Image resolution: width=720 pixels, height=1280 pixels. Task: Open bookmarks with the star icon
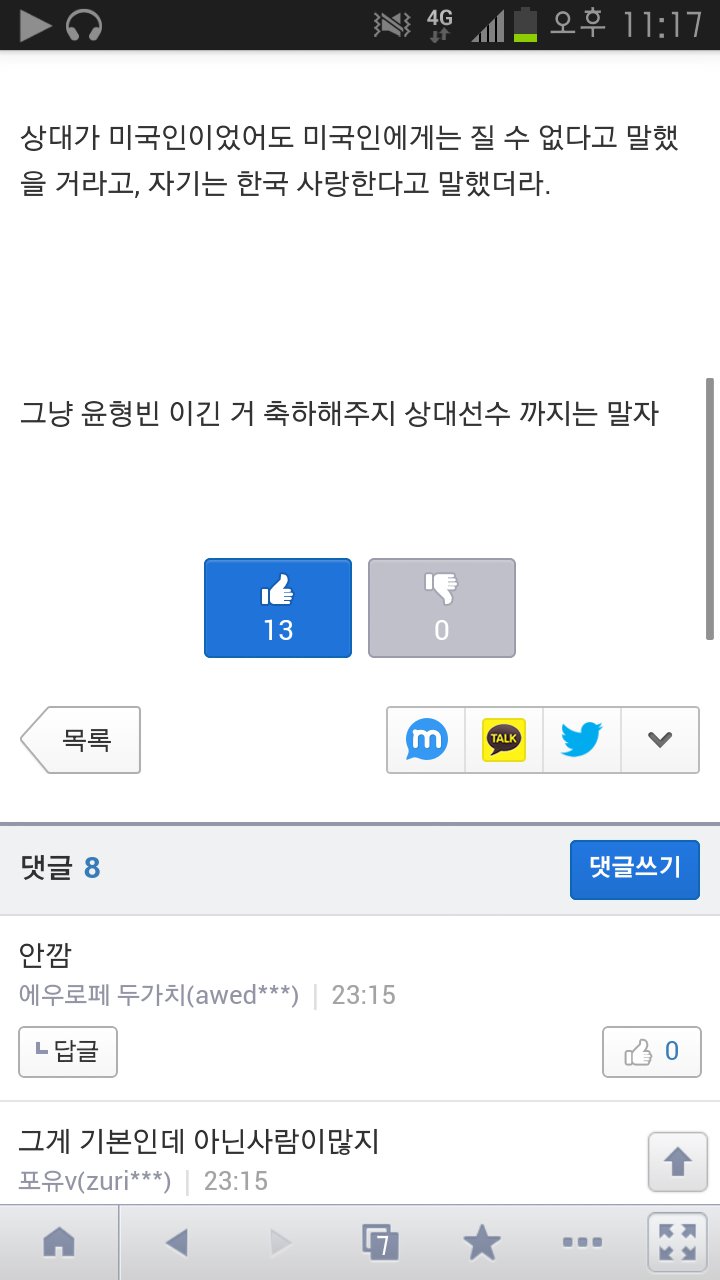coord(482,1243)
